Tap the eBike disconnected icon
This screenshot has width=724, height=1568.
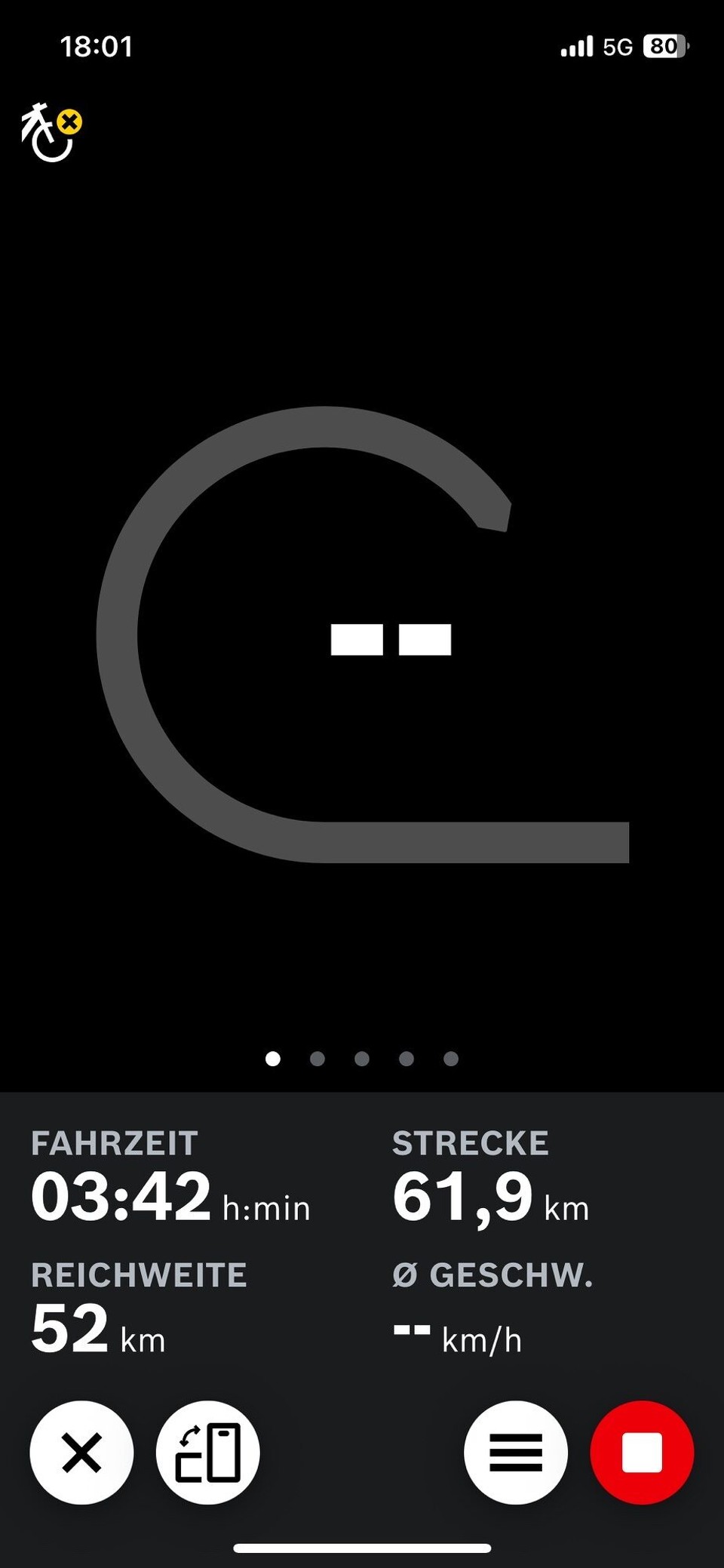coord(51,134)
